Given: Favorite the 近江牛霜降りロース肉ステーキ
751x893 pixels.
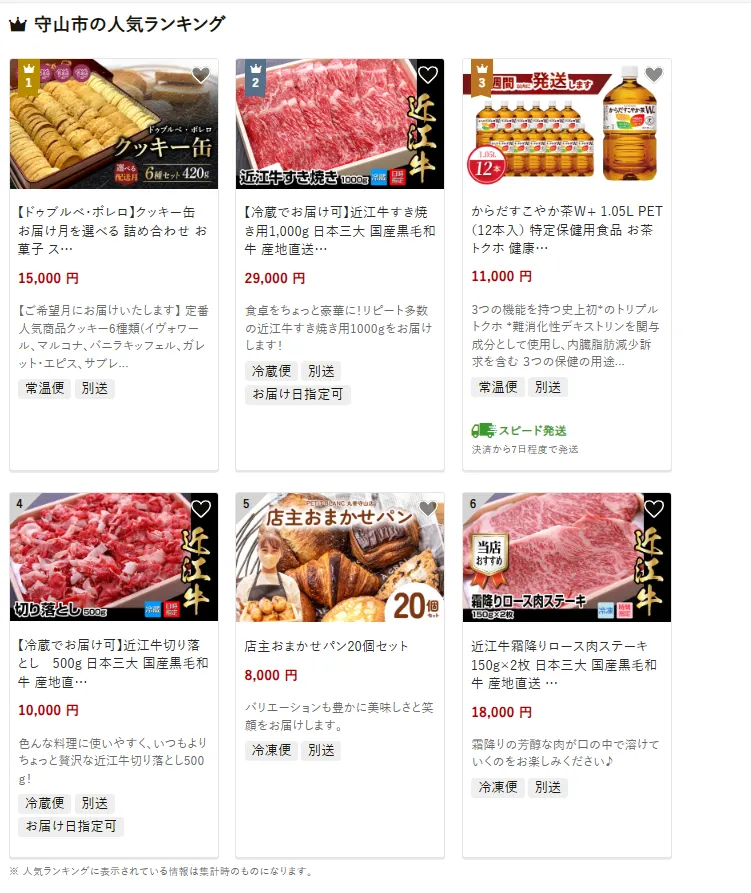Looking at the screenshot, I should [654, 509].
